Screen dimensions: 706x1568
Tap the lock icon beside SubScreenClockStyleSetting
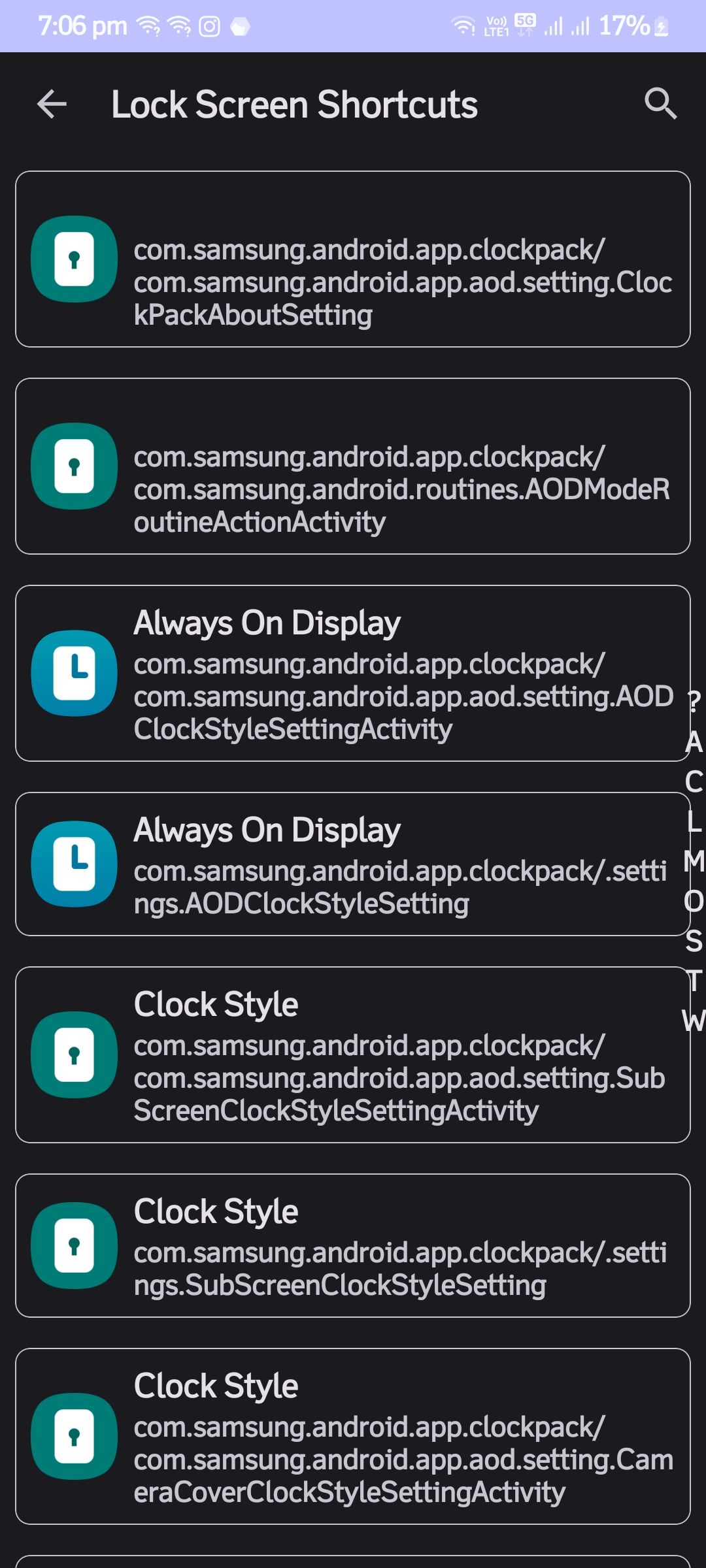pyautogui.click(x=74, y=1247)
